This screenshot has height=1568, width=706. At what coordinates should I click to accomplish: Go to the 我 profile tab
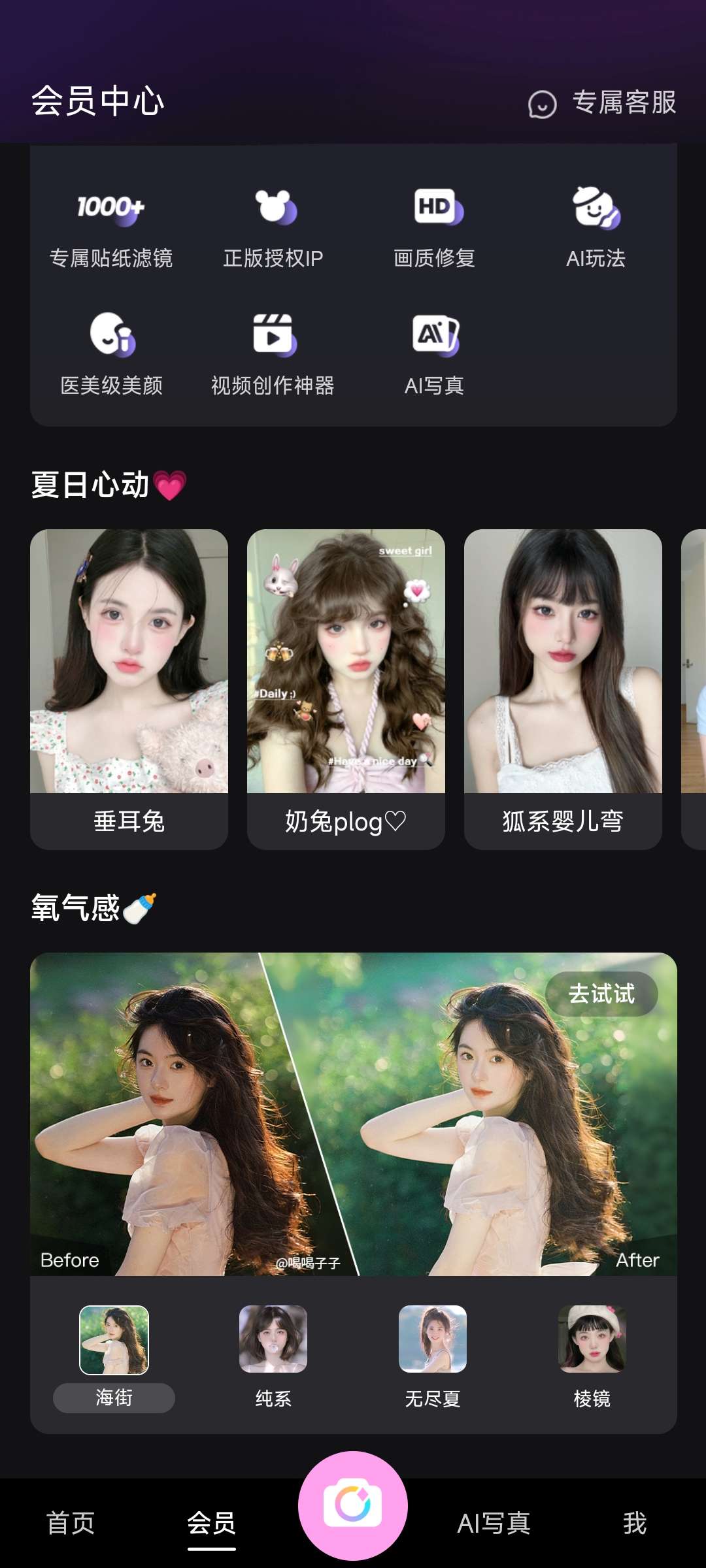click(x=635, y=1524)
